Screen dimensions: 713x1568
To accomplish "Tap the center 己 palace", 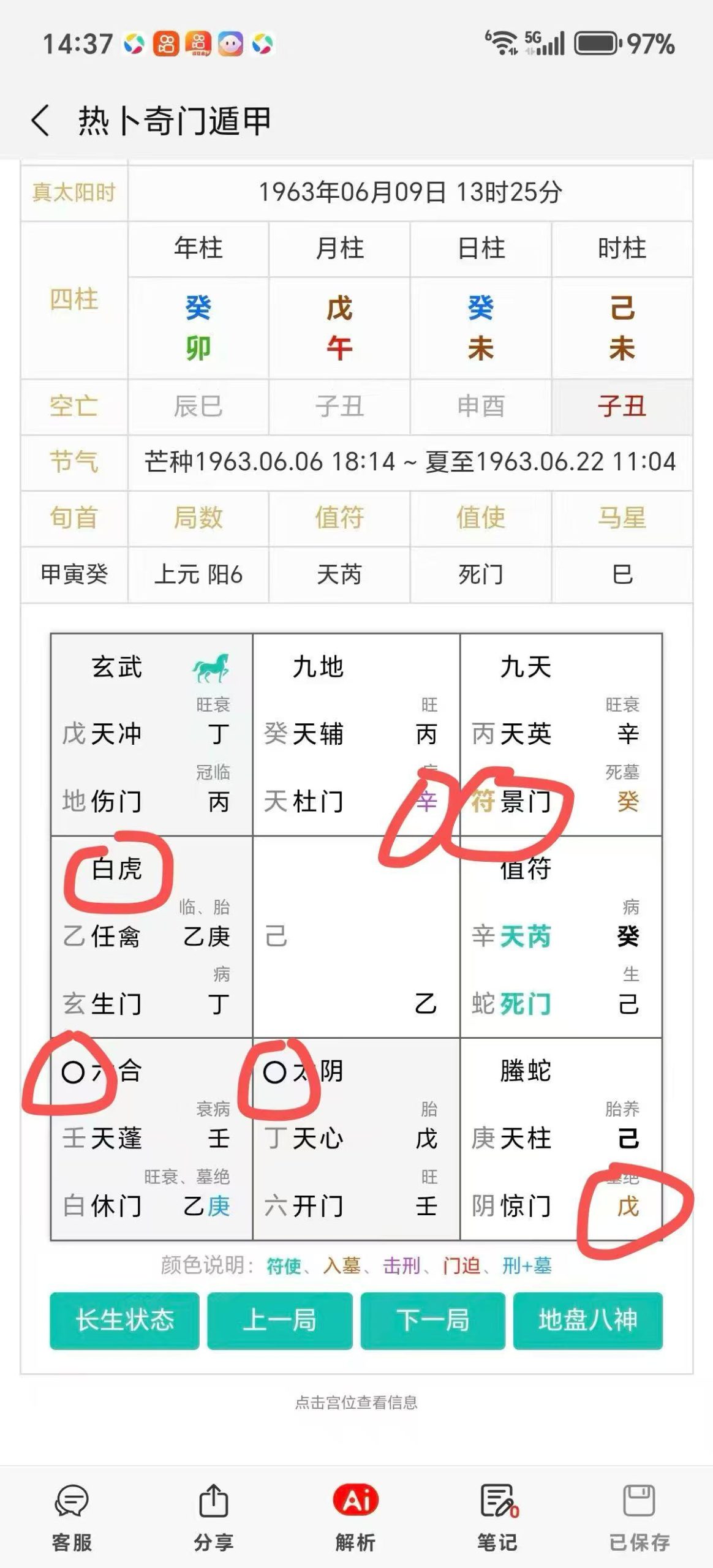I will point(356,937).
